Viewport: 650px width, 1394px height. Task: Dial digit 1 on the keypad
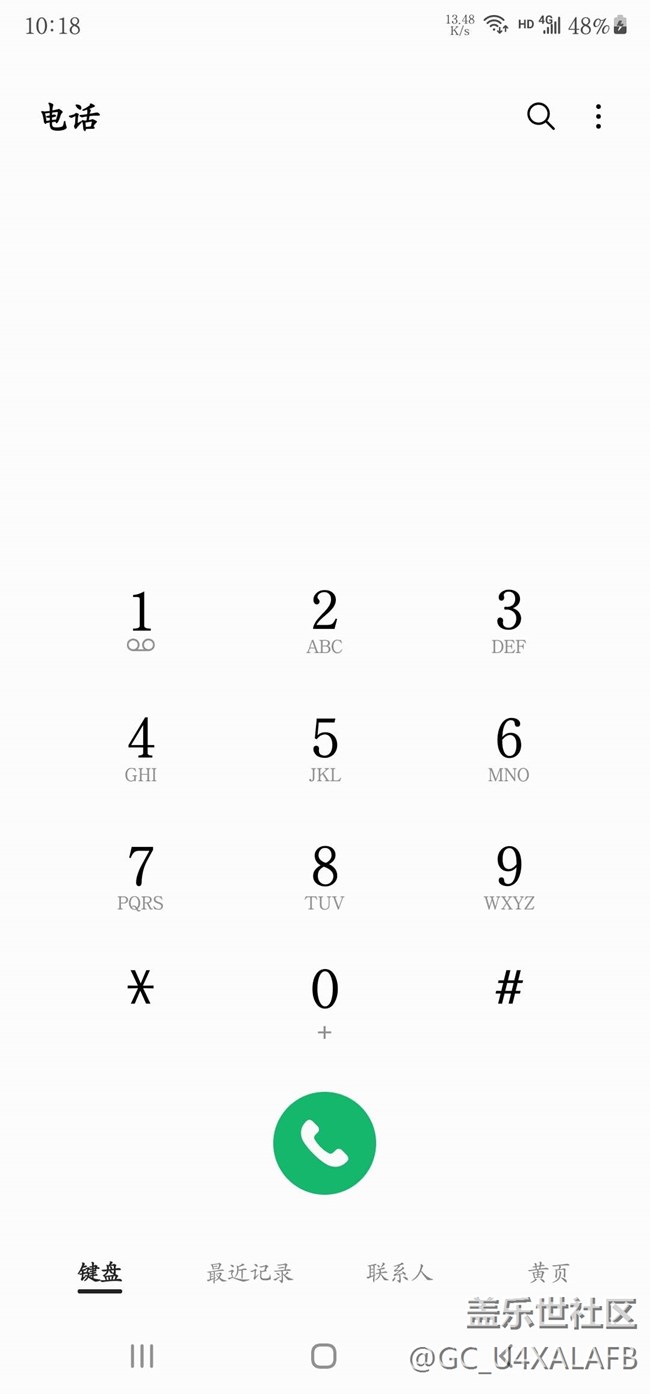(141, 620)
